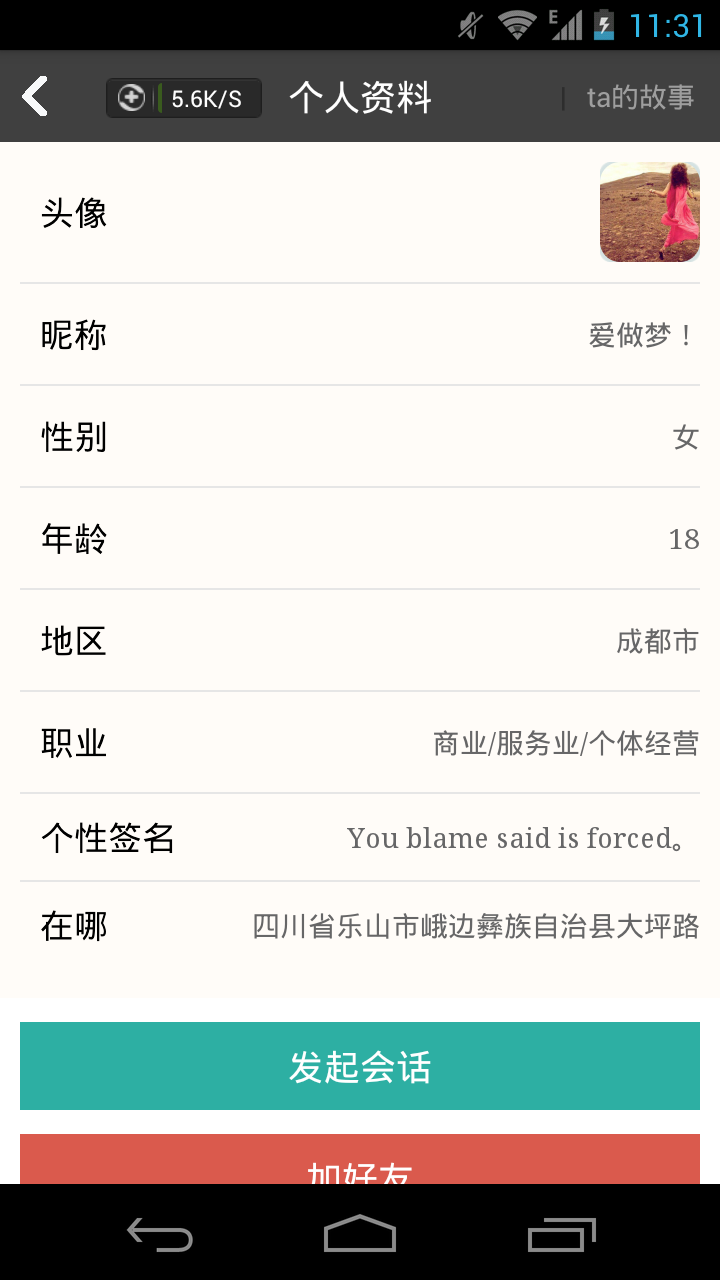720x1280 pixels.
Task: Tap 发起会话 to start a conversation
Action: [360, 1066]
